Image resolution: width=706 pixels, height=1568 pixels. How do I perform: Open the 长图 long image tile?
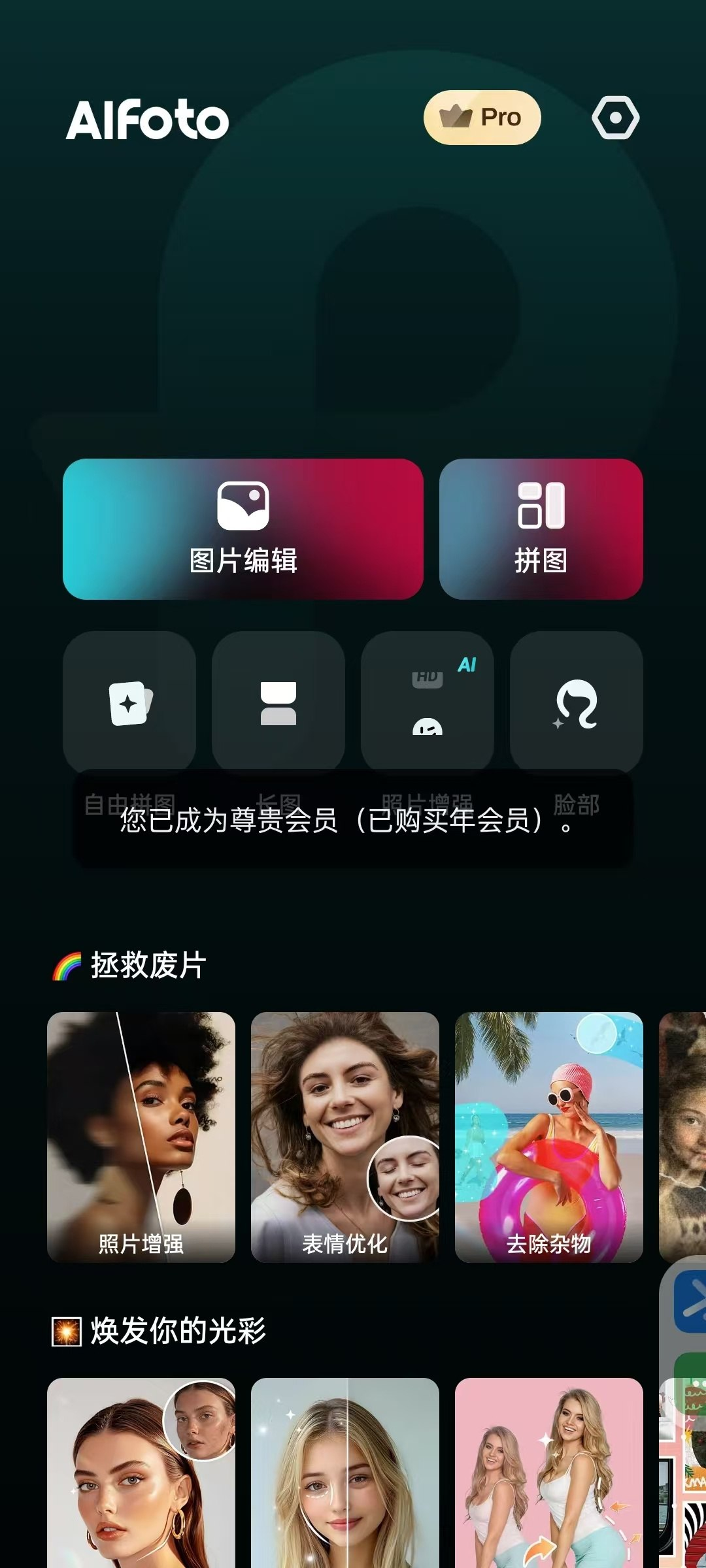pyautogui.click(x=278, y=702)
